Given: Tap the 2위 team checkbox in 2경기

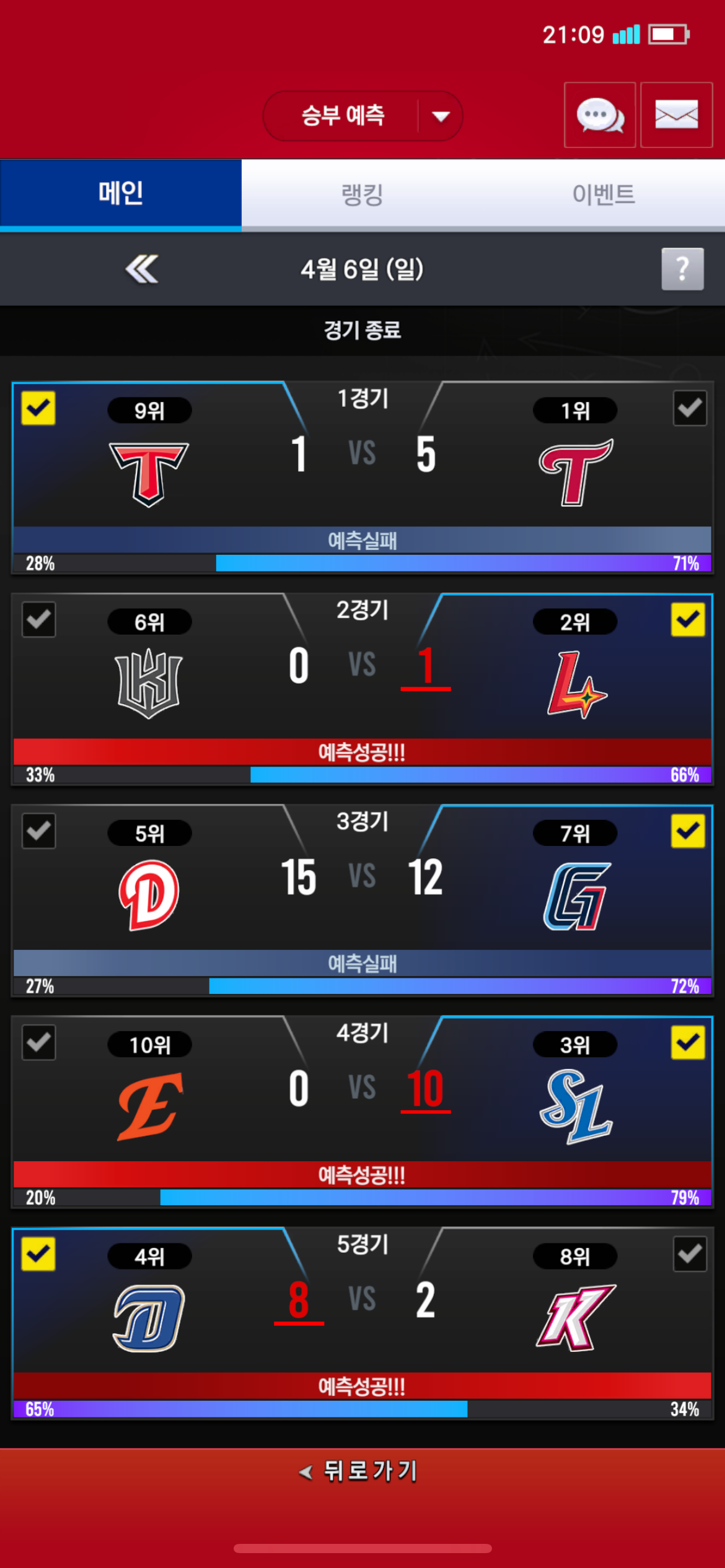Looking at the screenshot, I should (688, 619).
